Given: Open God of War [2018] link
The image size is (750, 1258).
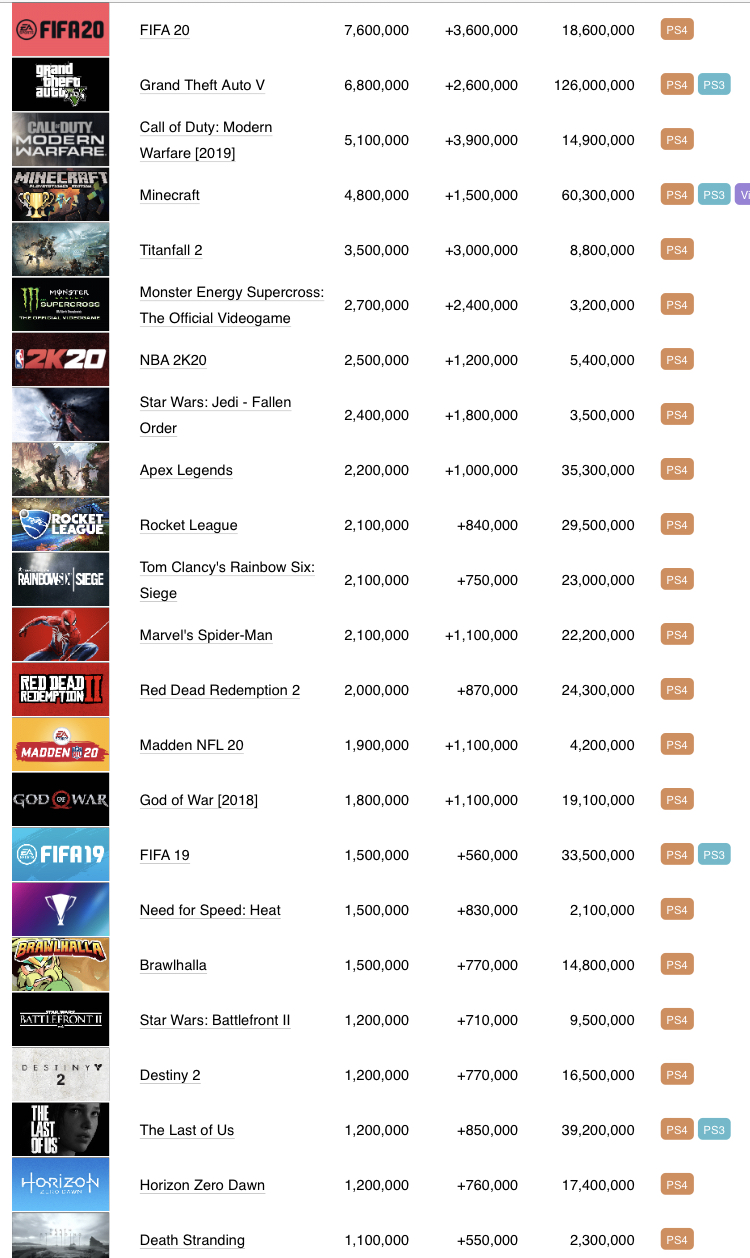Looking at the screenshot, I should pos(199,800).
